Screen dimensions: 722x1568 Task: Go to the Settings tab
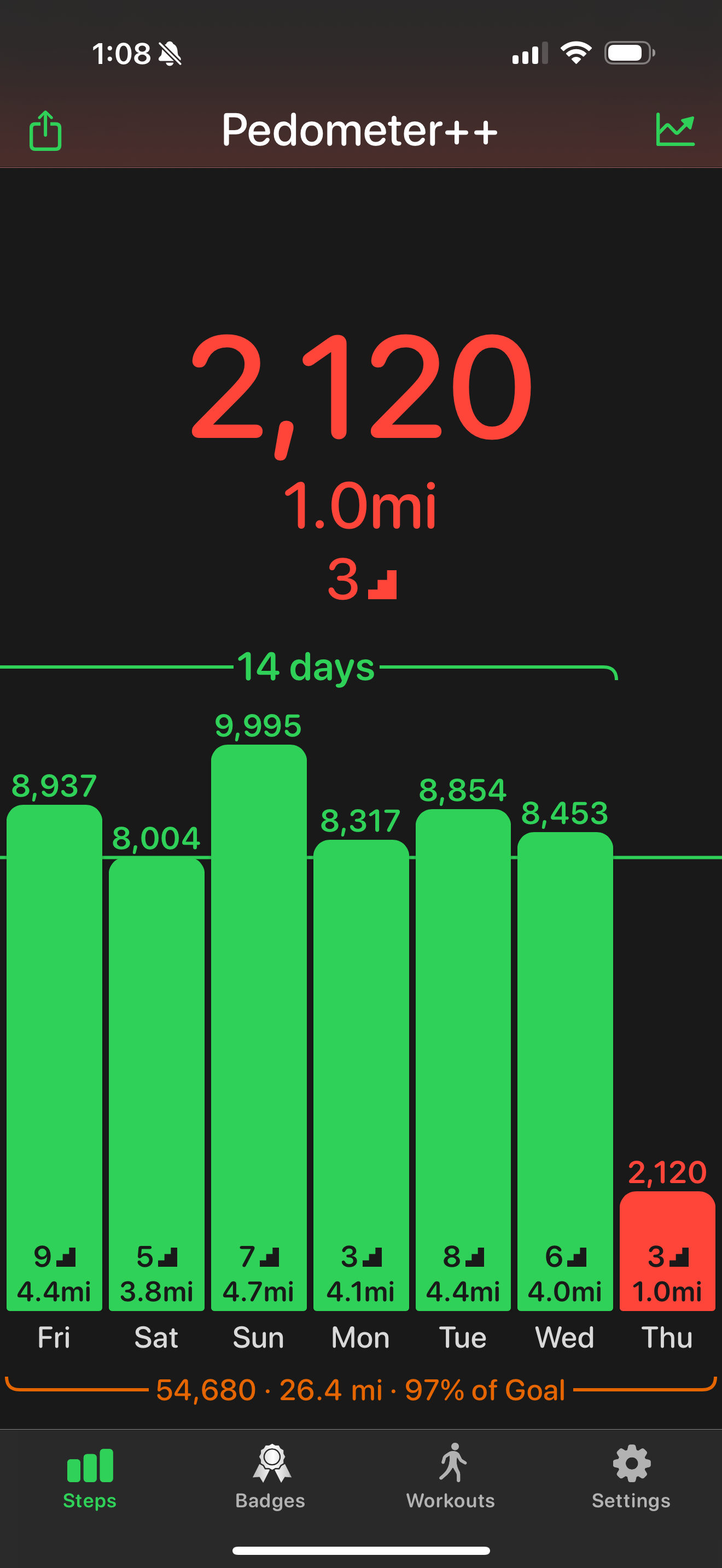point(631,1476)
